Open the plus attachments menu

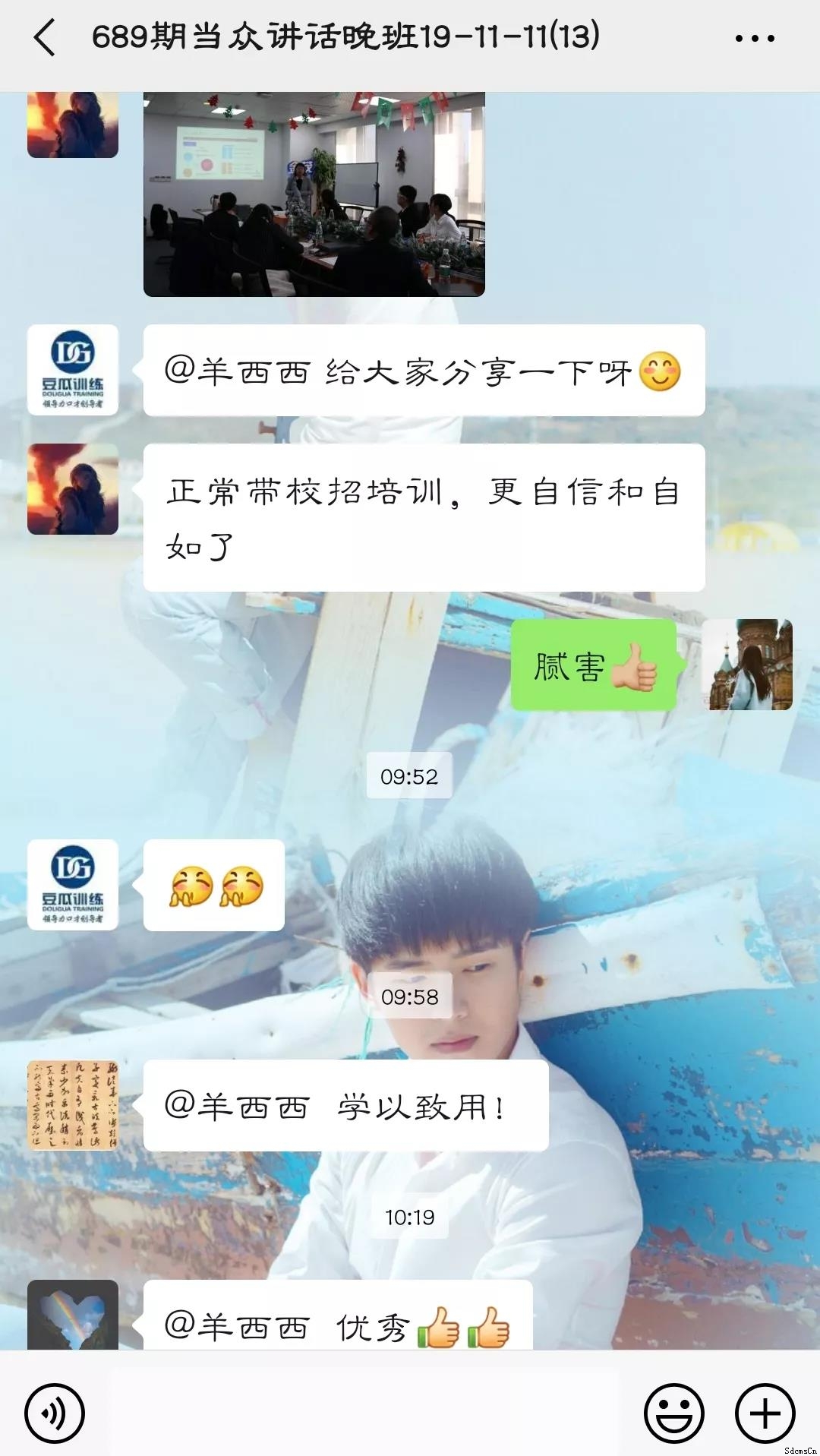pos(765,1413)
